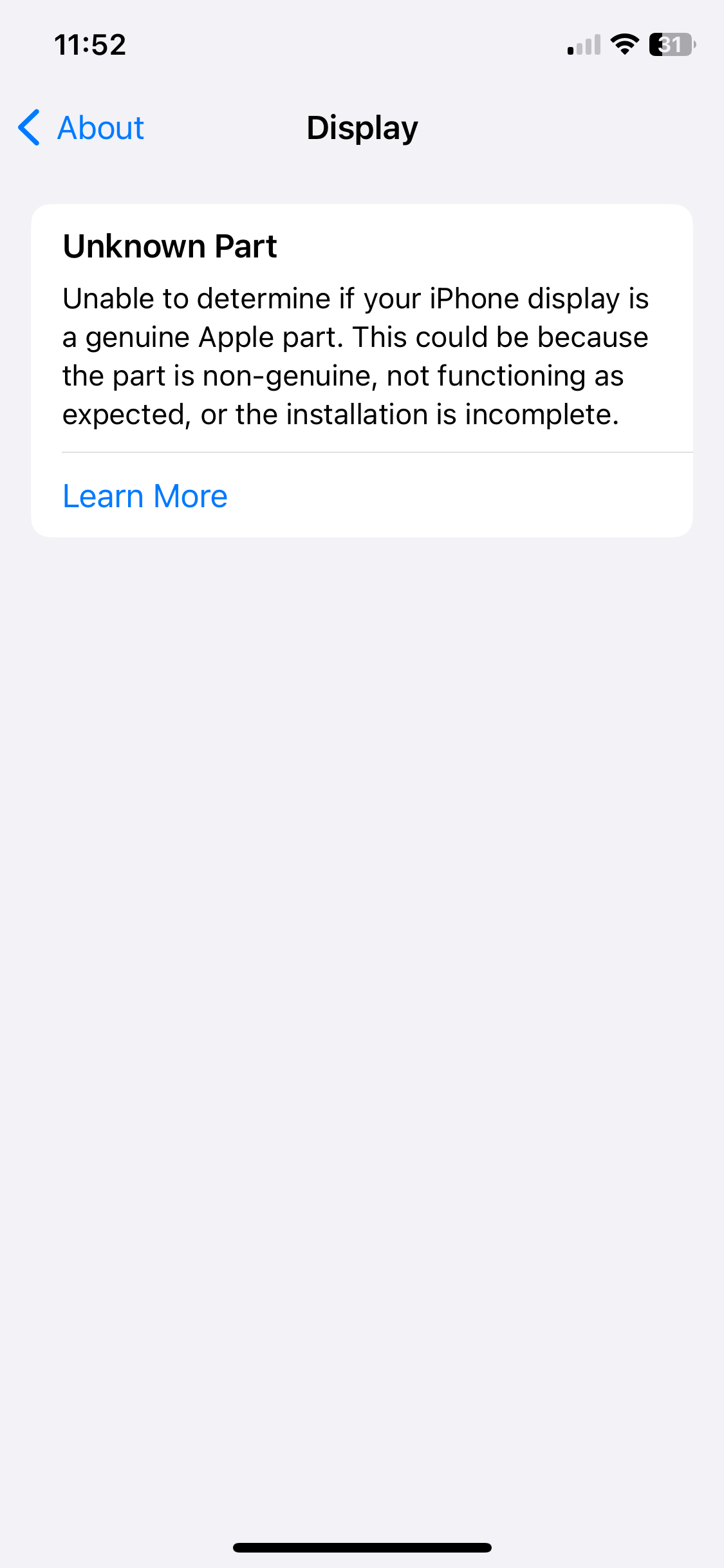Tap the Wi-Fi symbol in status bar
This screenshot has height=1568, width=724.
click(623, 44)
